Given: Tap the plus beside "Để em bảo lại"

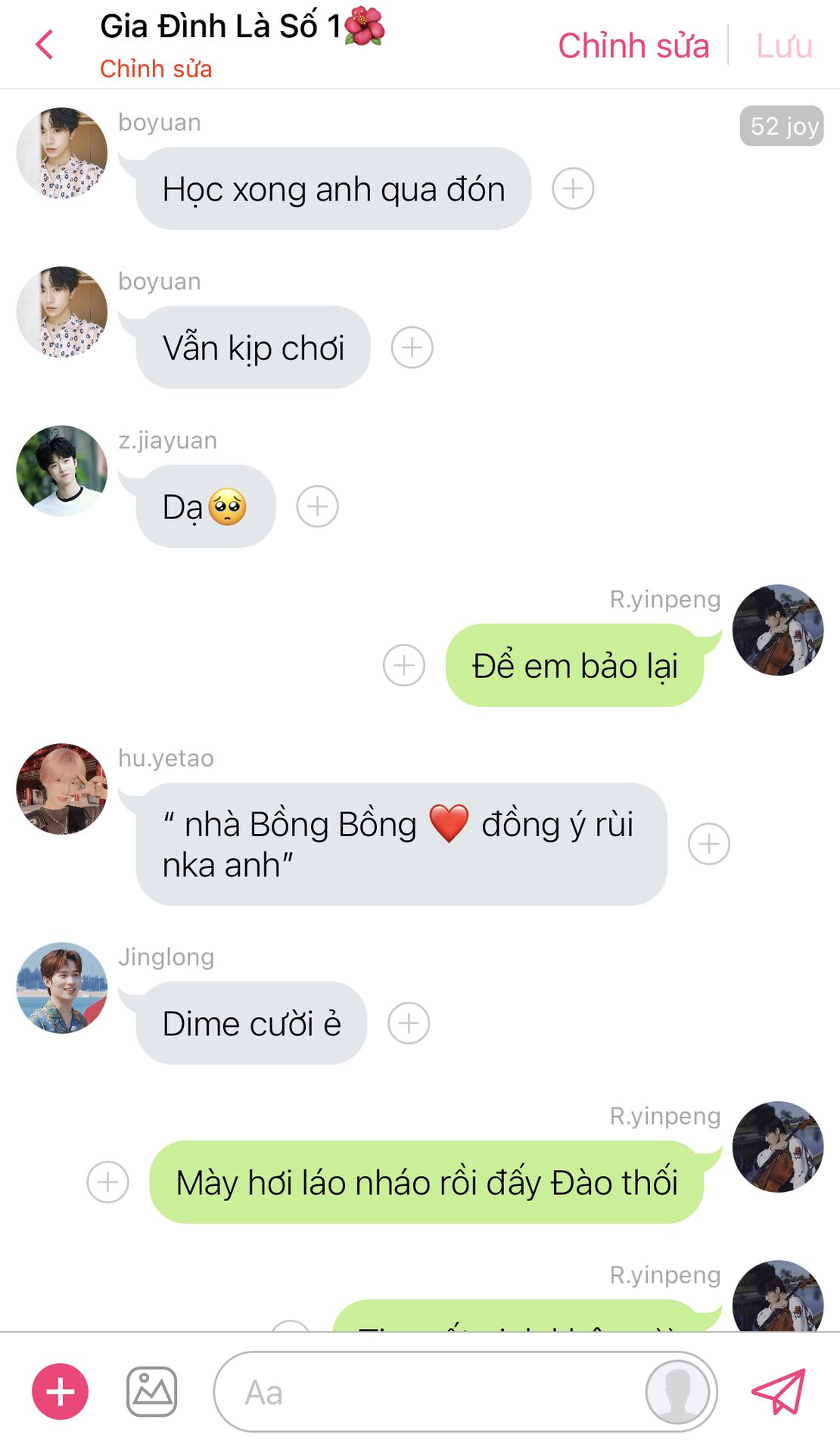Looking at the screenshot, I should 404,665.
